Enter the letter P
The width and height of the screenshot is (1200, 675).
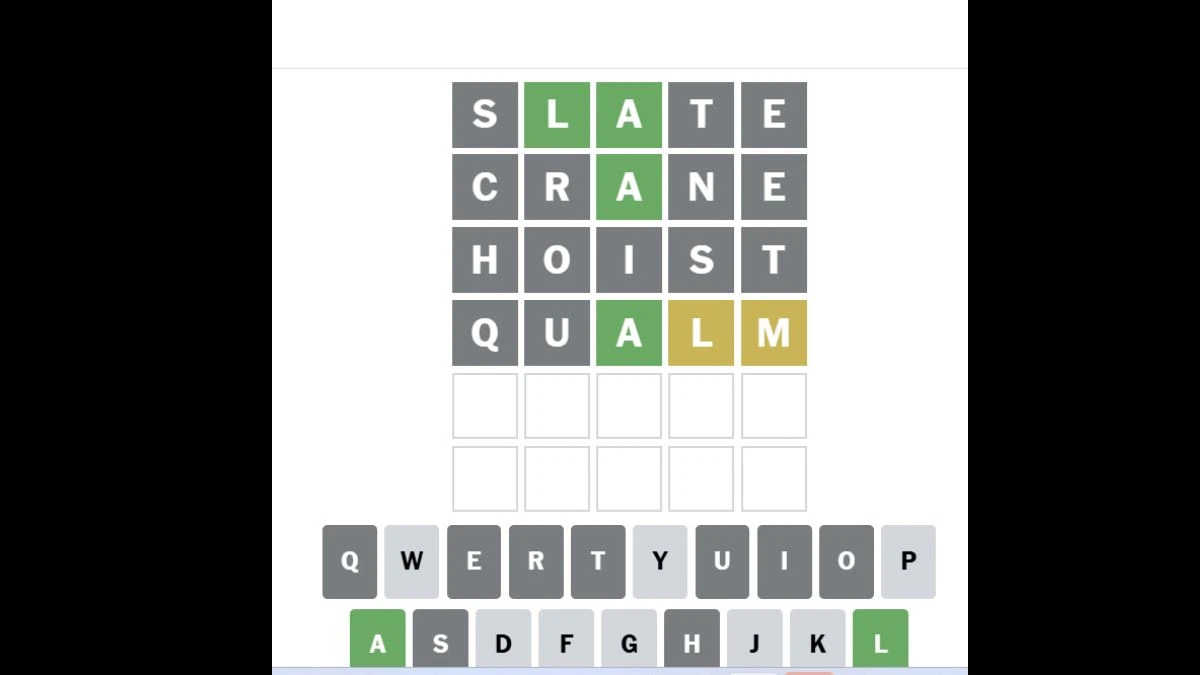coord(908,561)
